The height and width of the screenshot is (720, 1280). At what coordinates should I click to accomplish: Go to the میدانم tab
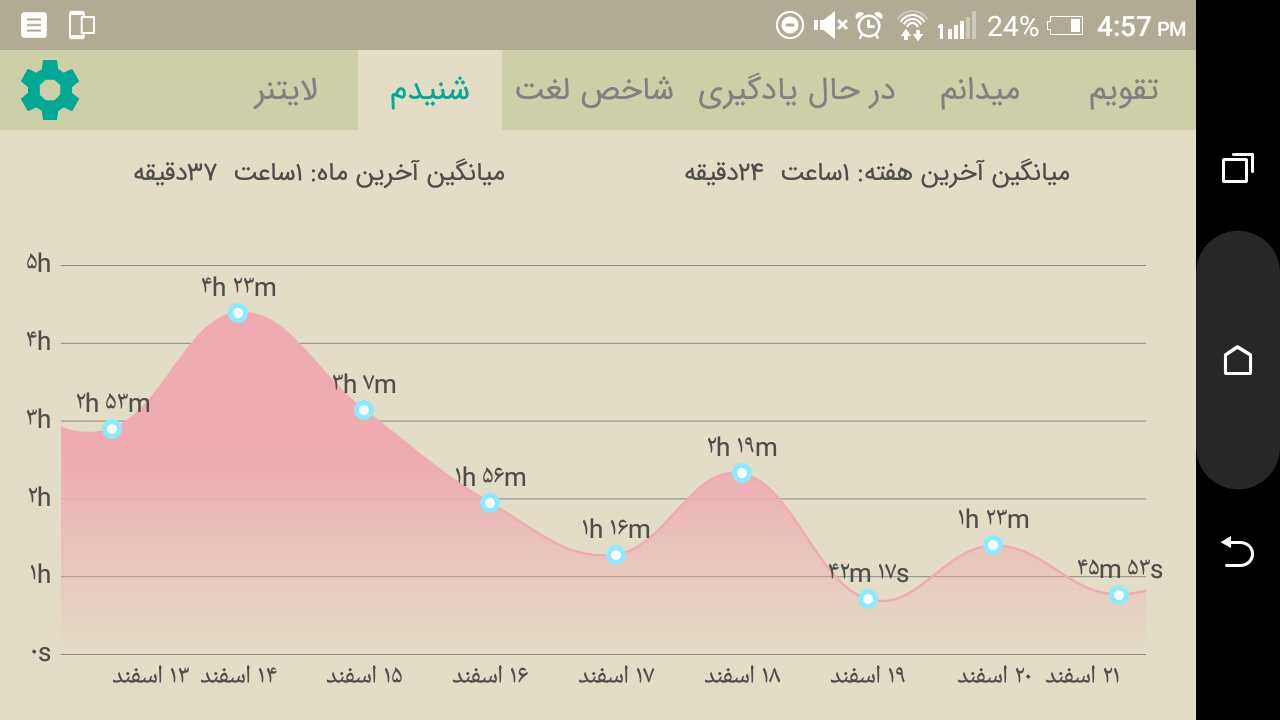(979, 90)
